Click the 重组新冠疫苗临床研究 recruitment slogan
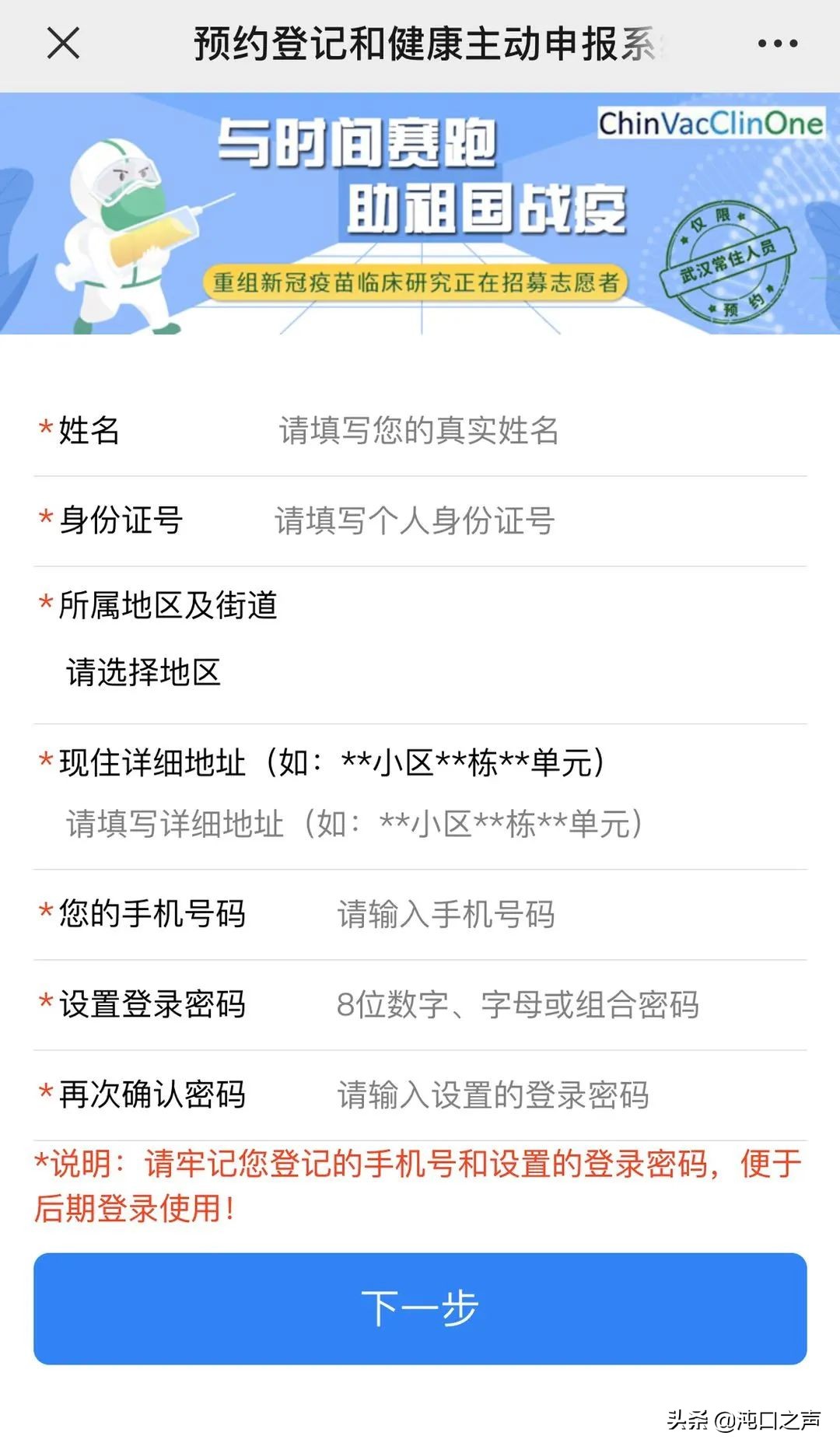Image resolution: width=840 pixels, height=1450 pixels. 416,284
